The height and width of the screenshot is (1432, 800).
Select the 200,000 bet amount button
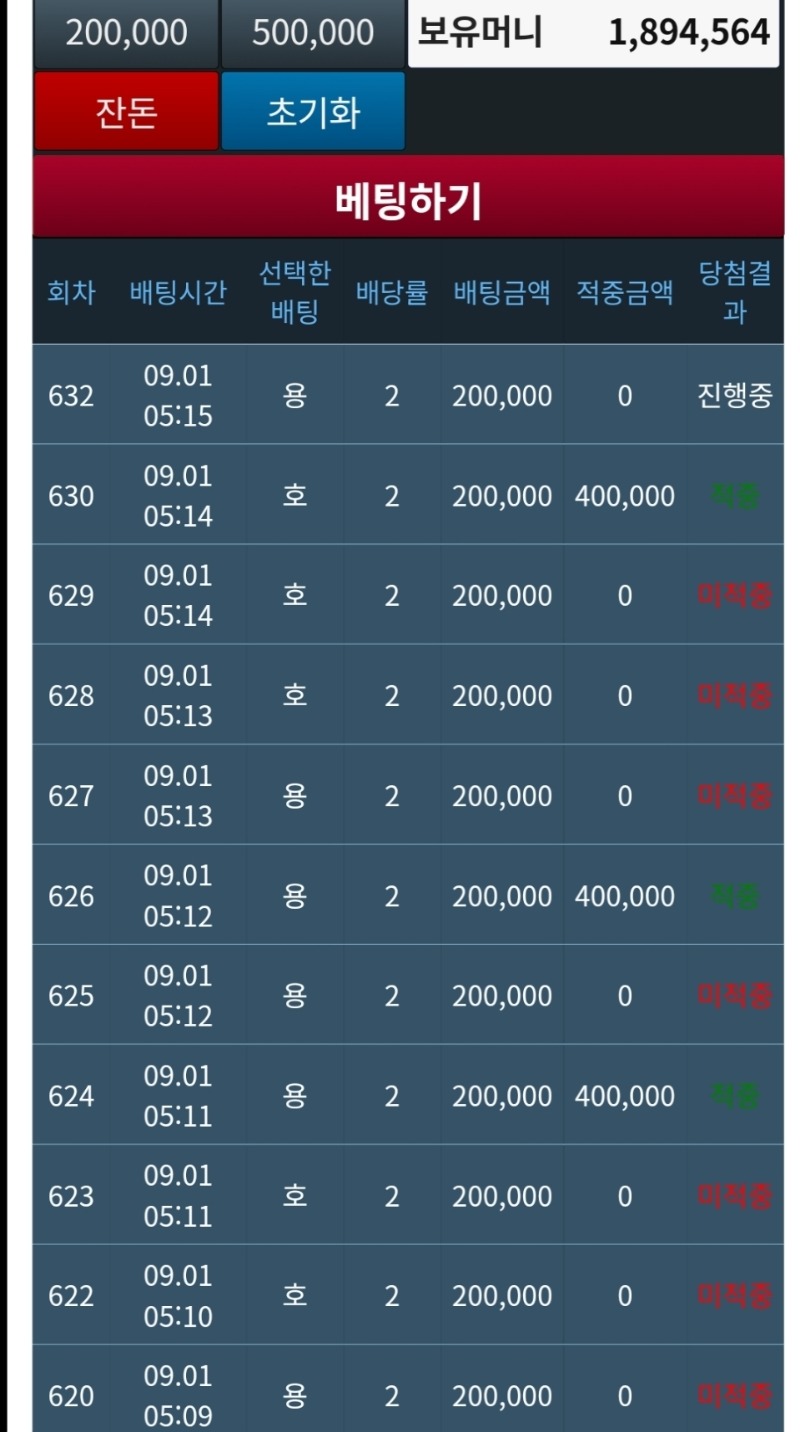point(126,33)
